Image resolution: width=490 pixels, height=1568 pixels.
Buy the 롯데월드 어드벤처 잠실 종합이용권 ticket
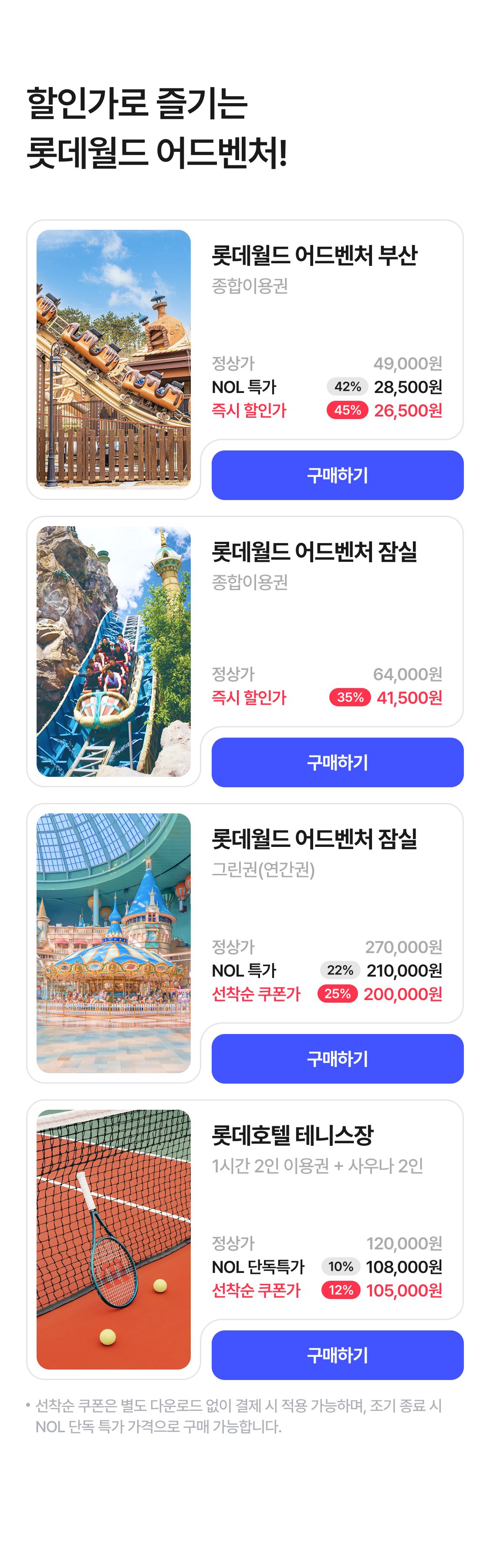[337, 762]
